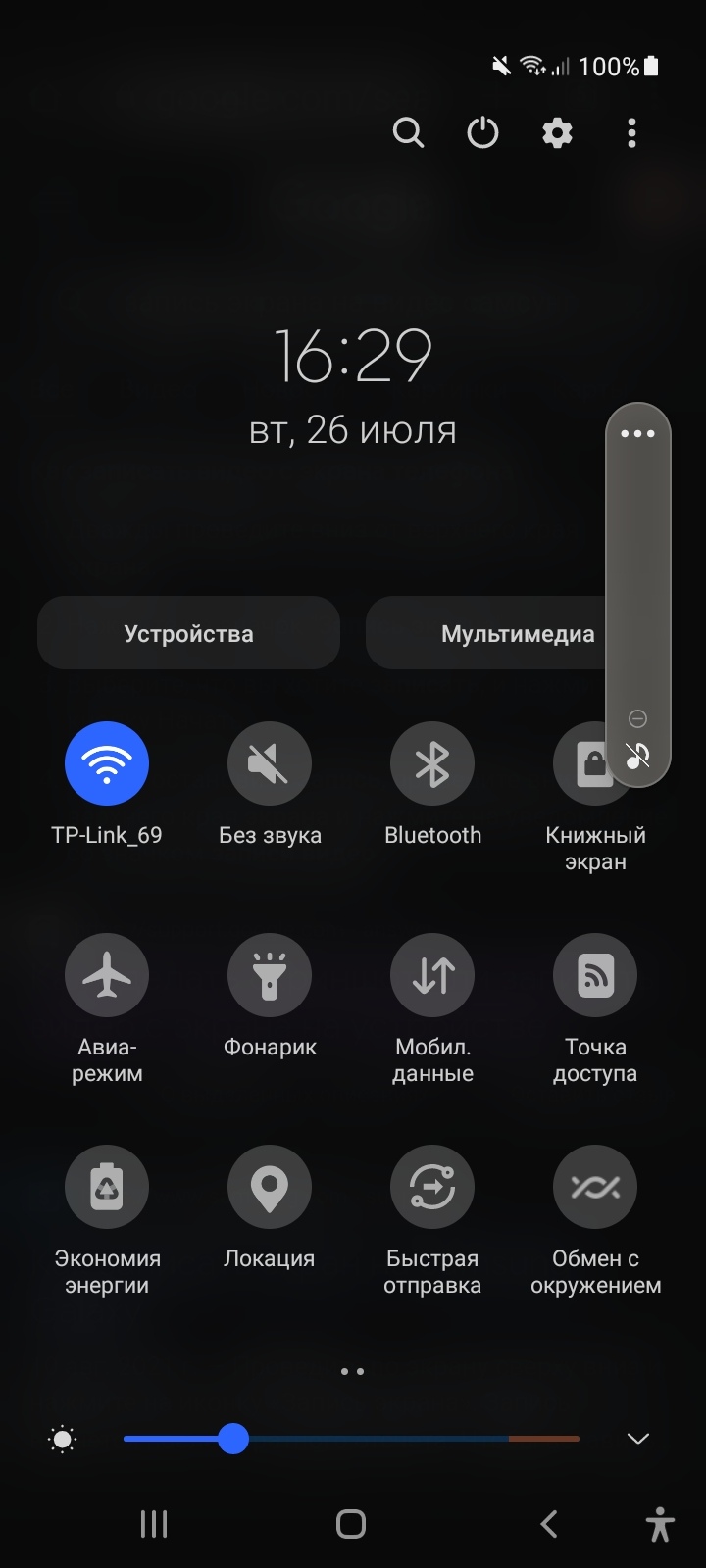This screenshot has height=1568, width=706.
Task: Enable Обмен с окружением
Action: (595, 1187)
